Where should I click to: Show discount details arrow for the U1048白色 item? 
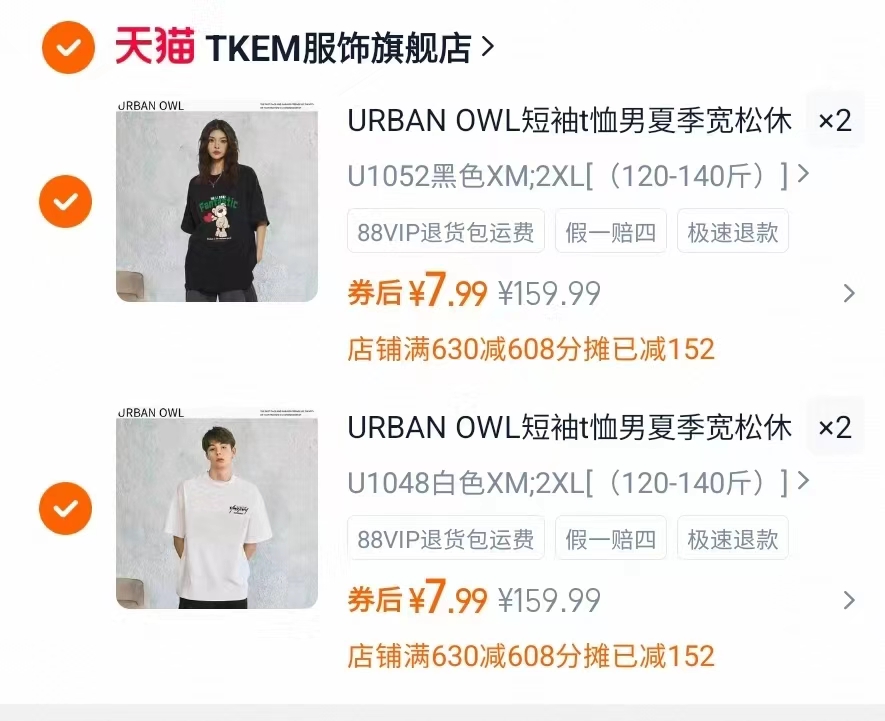pyautogui.click(x=849, y=601)
